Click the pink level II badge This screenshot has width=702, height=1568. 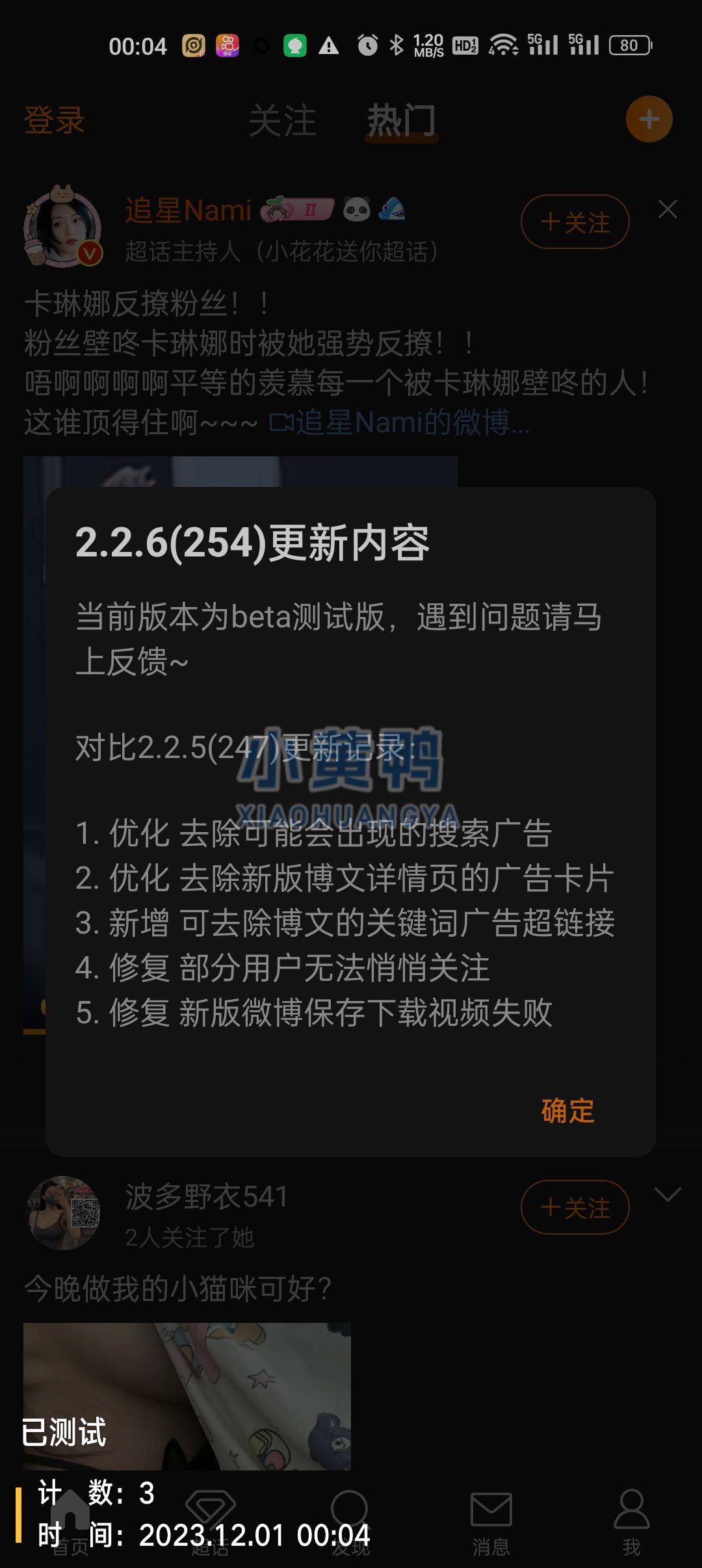tap(298, 209)
